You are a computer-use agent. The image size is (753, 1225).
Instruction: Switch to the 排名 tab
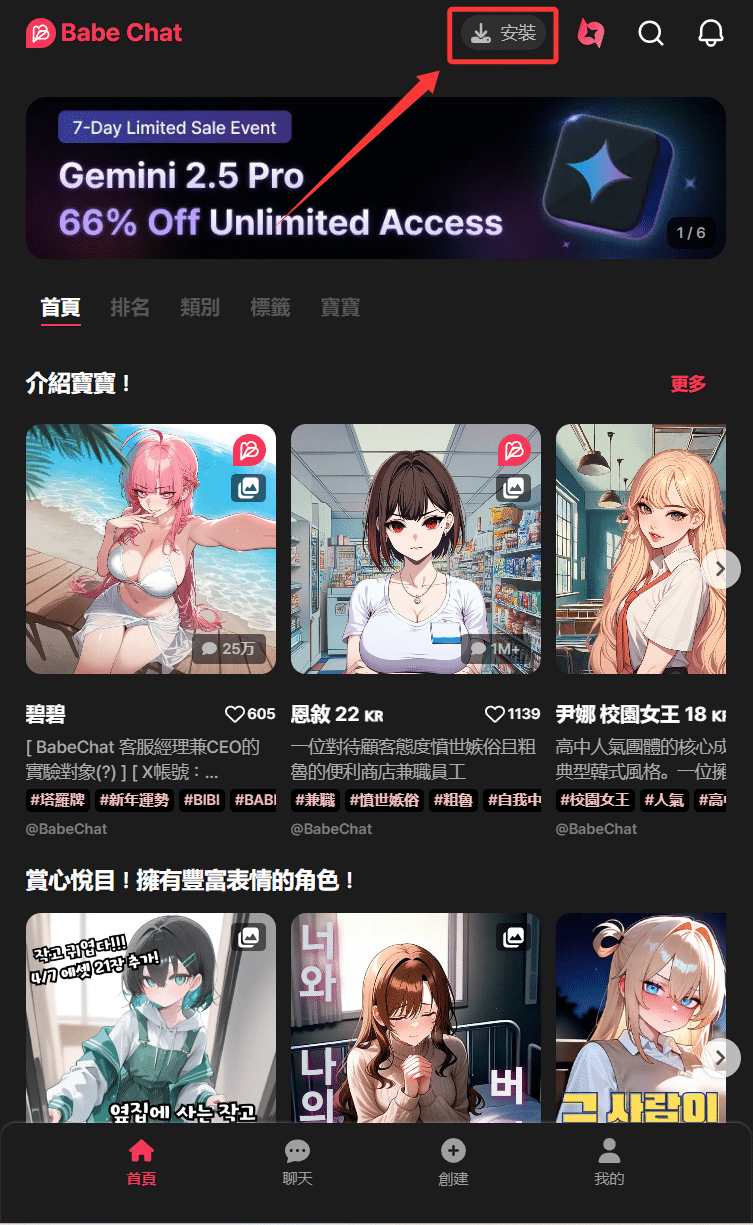(x=130, y=307)
